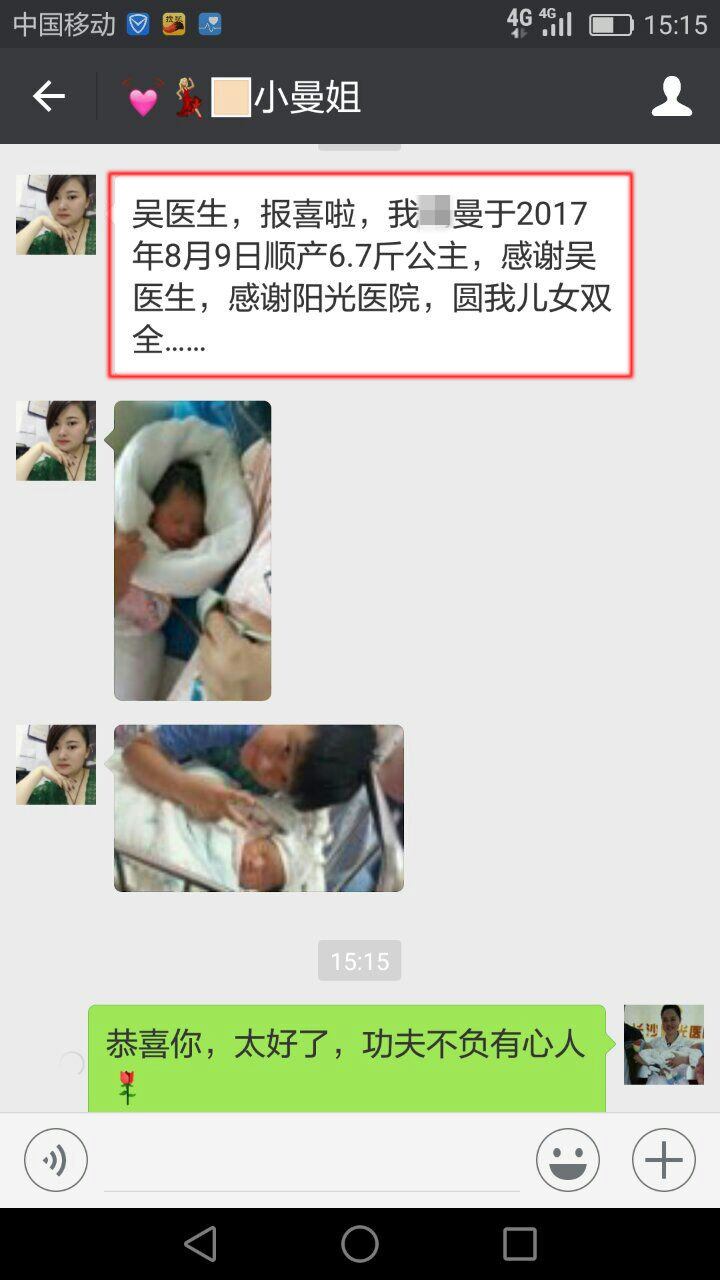
Task: Switch to voice message input
Action: click(x=56, y=1160)
